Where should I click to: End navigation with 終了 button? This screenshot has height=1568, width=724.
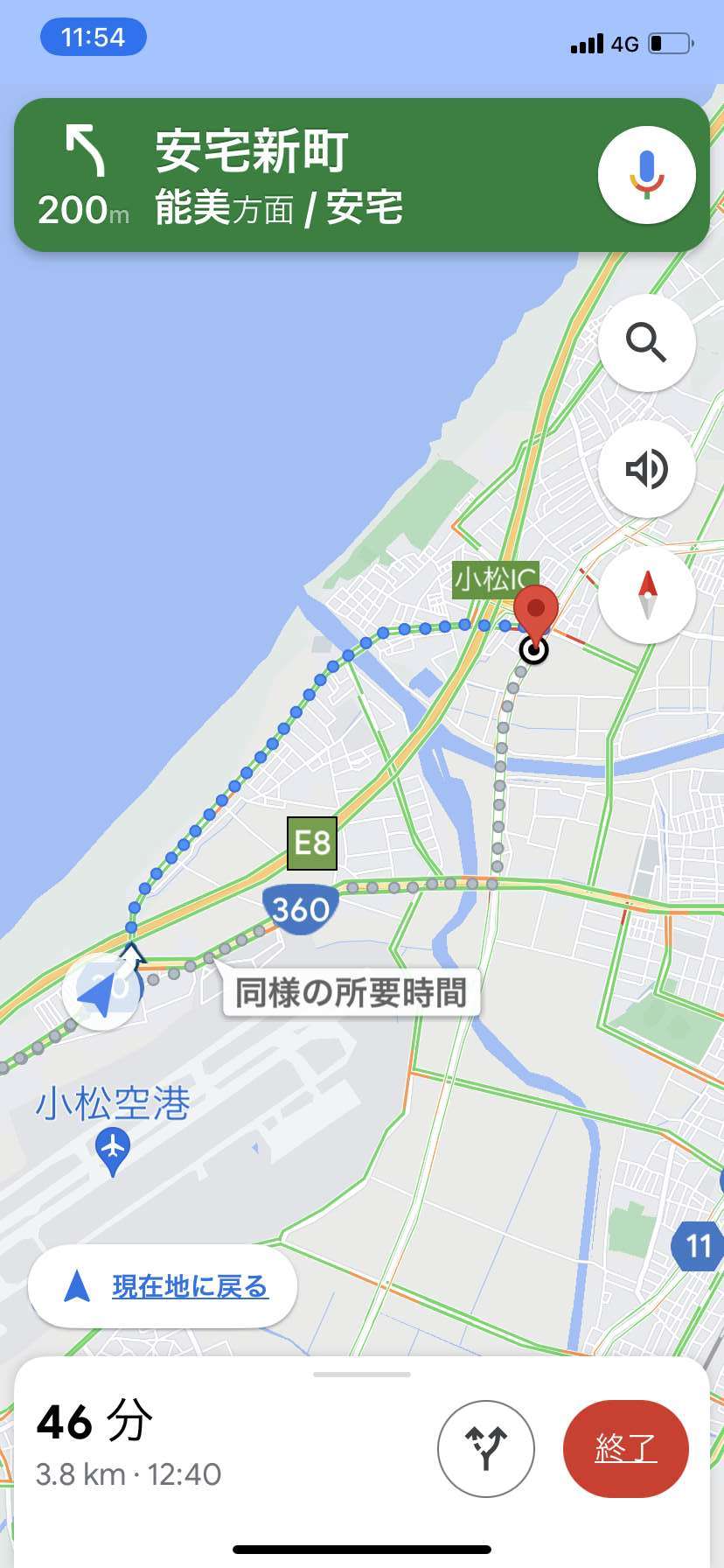(x=626, y=1448)
